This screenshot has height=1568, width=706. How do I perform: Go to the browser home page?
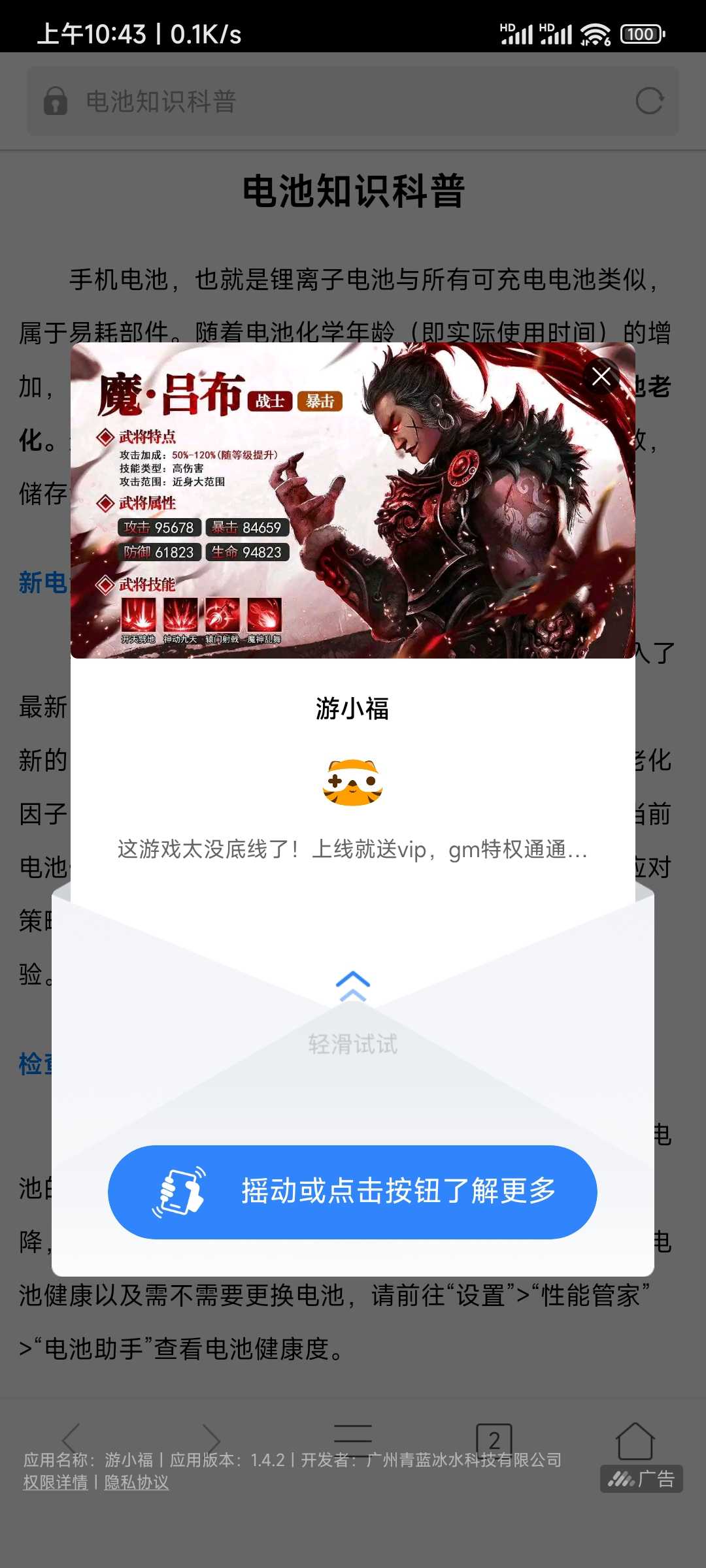pos(635,1439)
